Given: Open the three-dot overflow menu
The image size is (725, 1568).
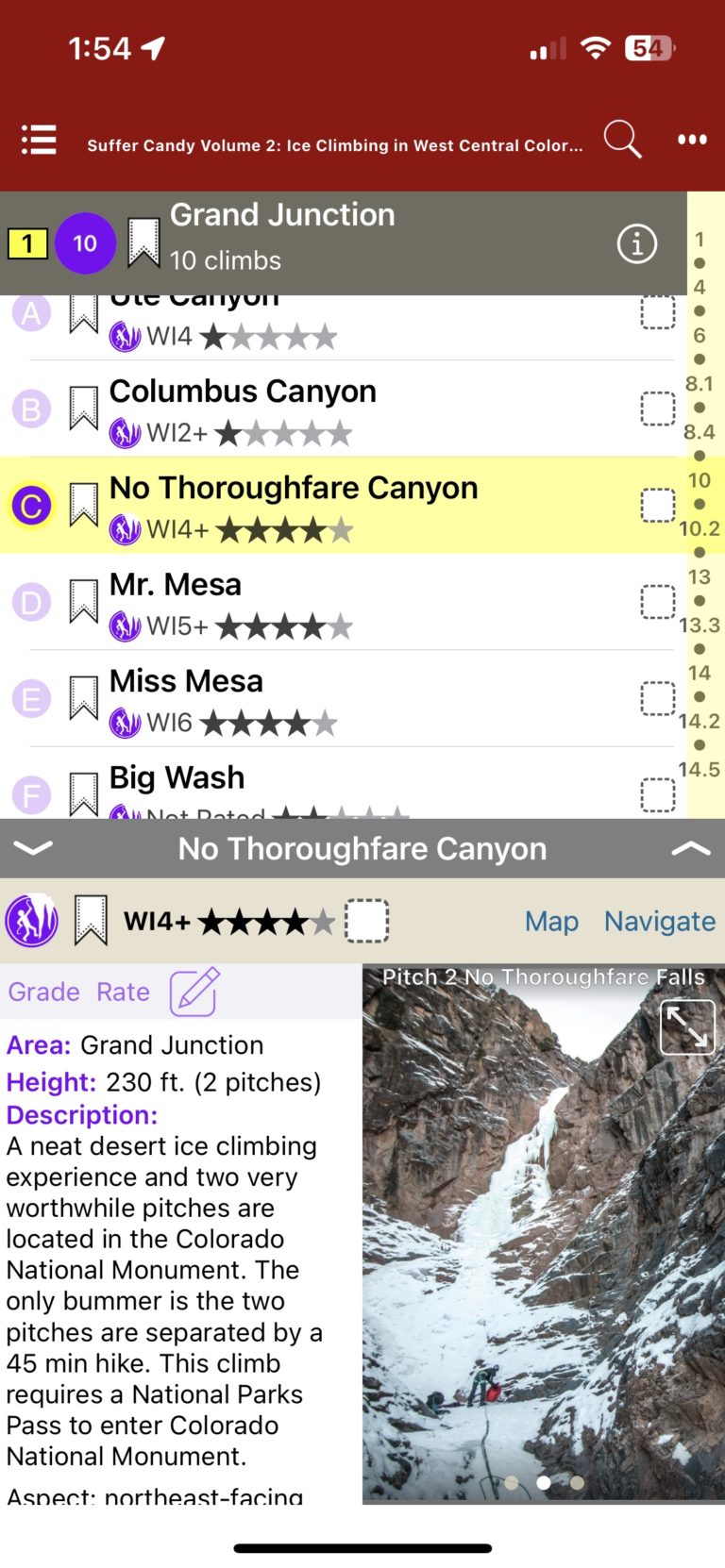Looking at the screenshot, I should click(692, 141).
